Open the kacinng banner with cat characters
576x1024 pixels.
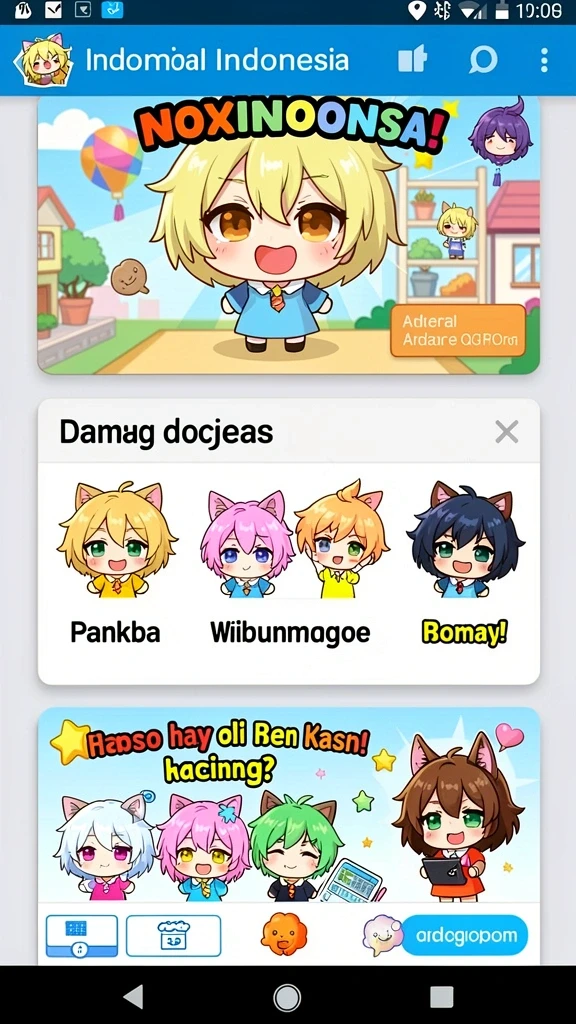coord(289,805)
